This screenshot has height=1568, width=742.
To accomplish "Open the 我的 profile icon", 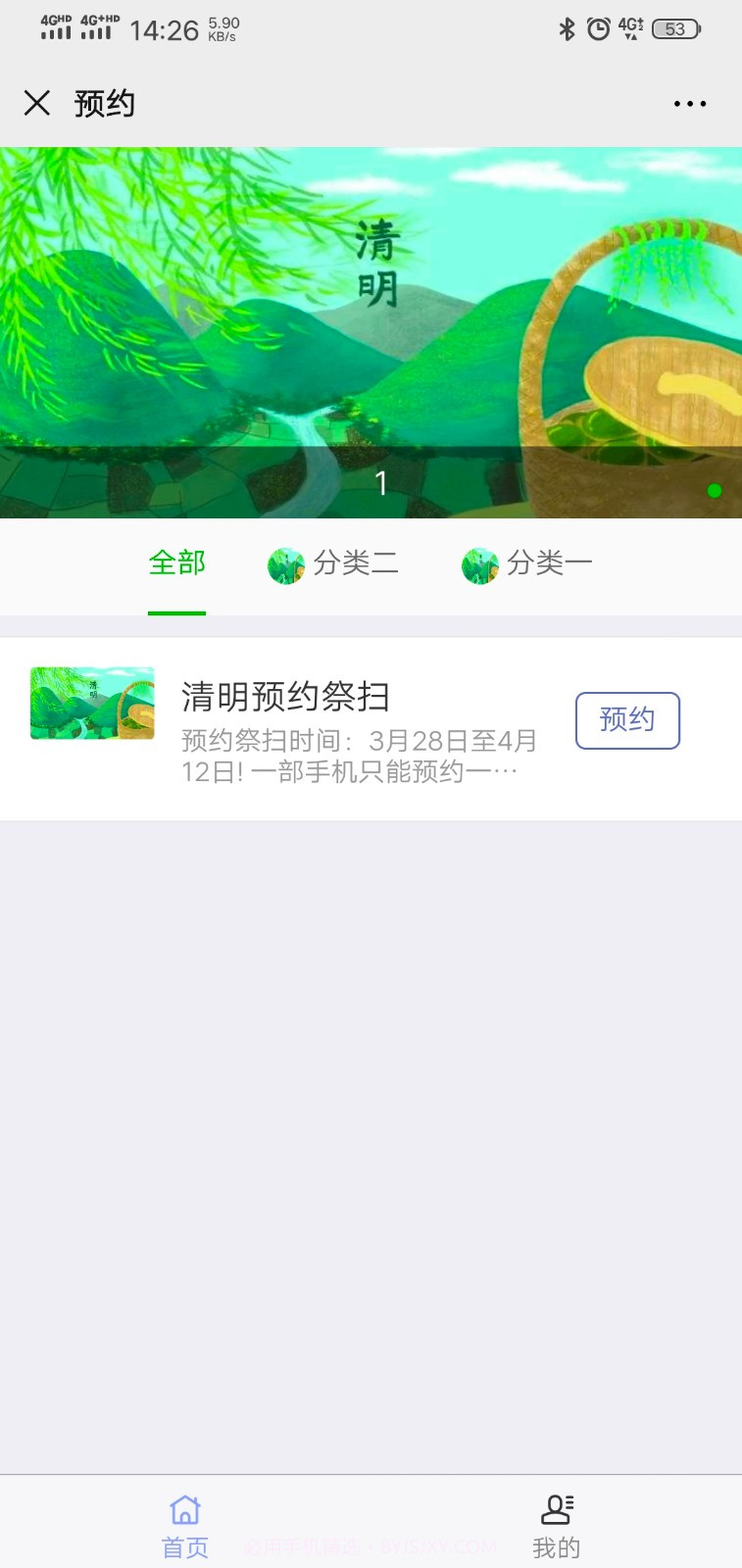I will coord(556,1509).
